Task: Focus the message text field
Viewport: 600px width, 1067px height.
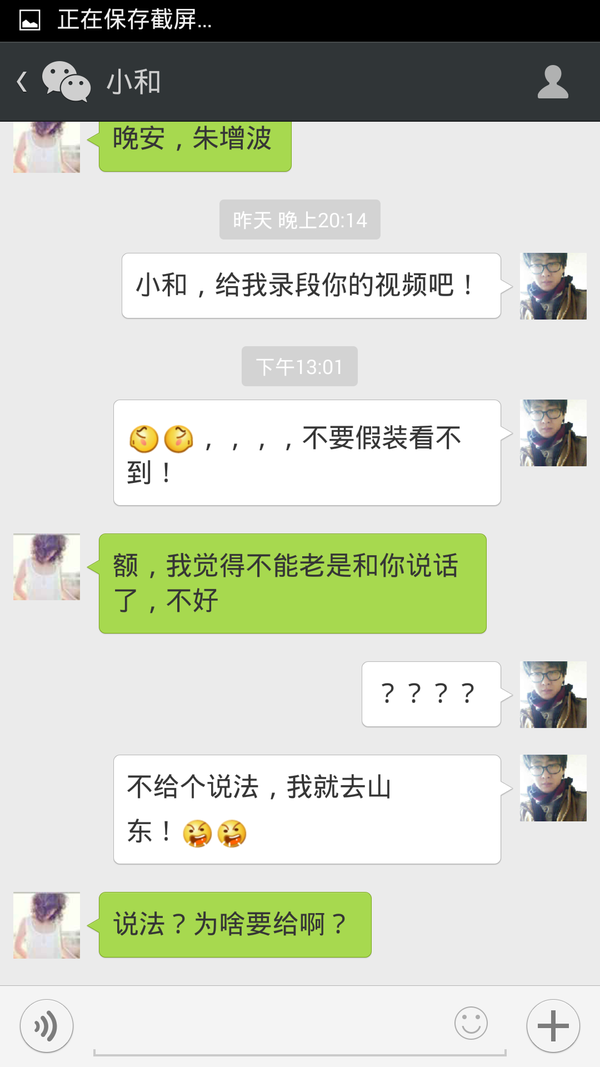Action: tap(270, 1026)
